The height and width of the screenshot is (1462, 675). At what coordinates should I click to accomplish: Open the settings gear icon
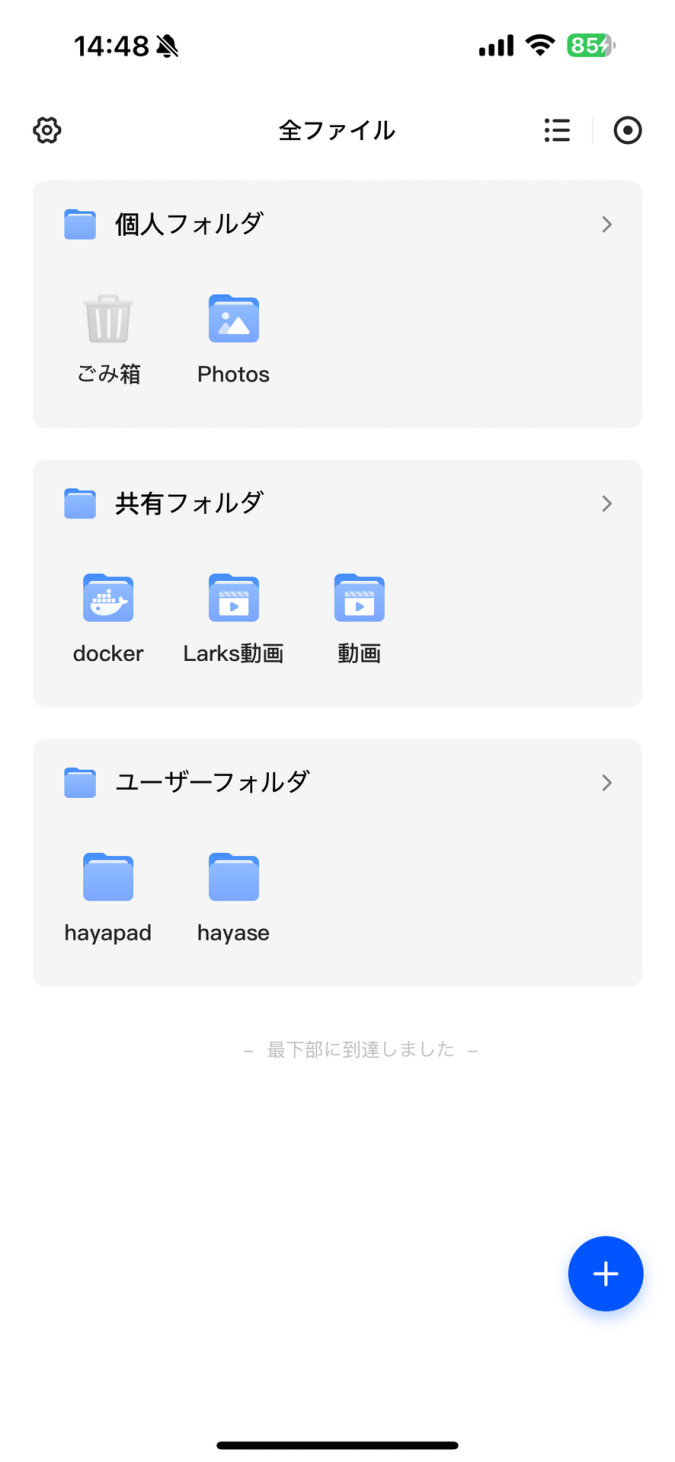click(x=47, y=130)
